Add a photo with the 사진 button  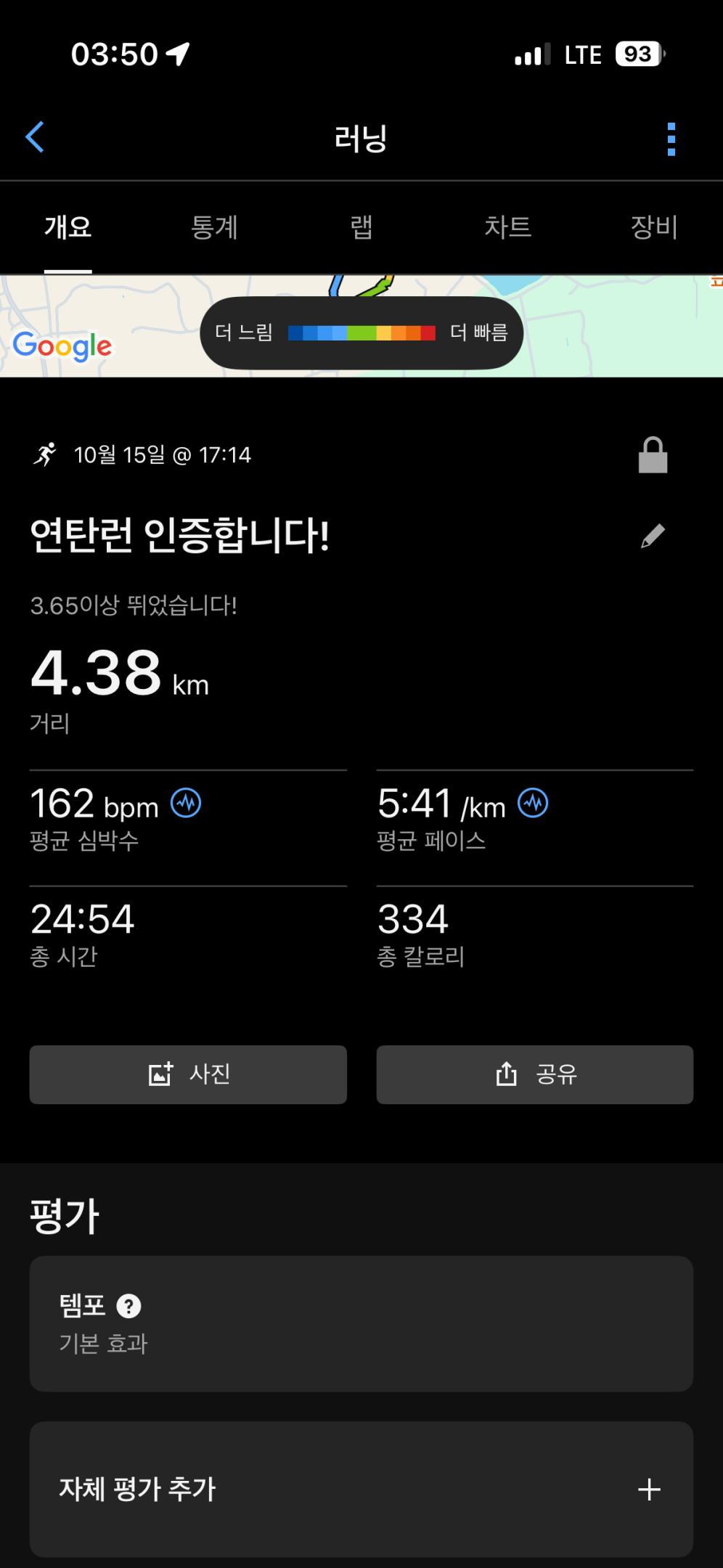(x=188, y=1074)
